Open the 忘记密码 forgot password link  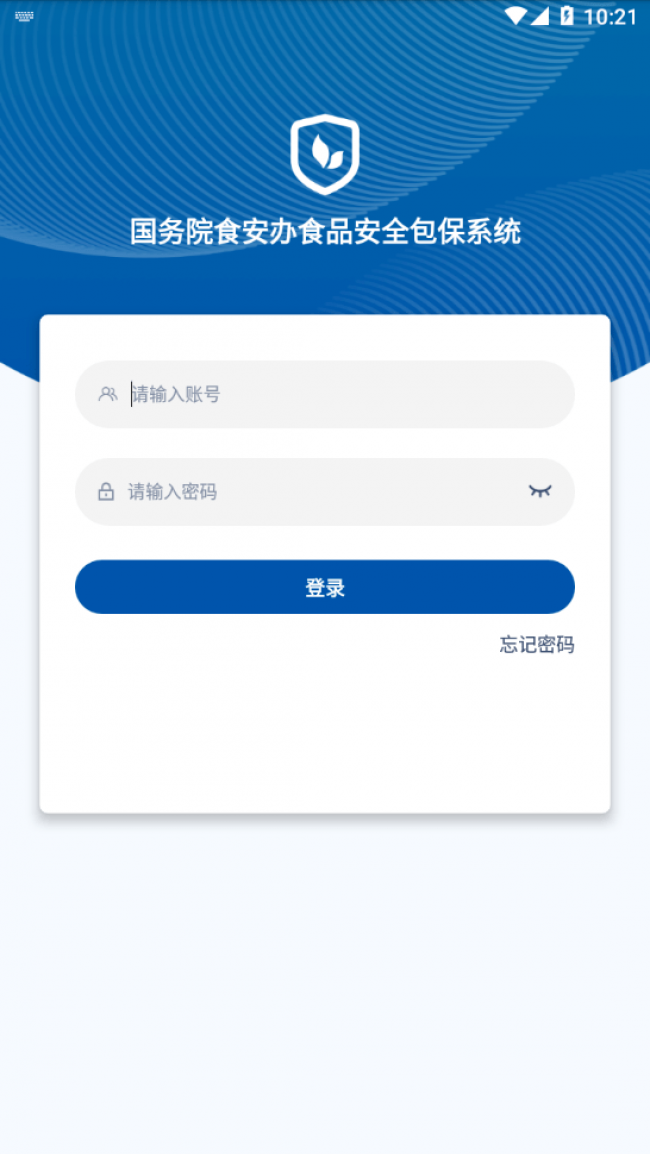(537, 645)
